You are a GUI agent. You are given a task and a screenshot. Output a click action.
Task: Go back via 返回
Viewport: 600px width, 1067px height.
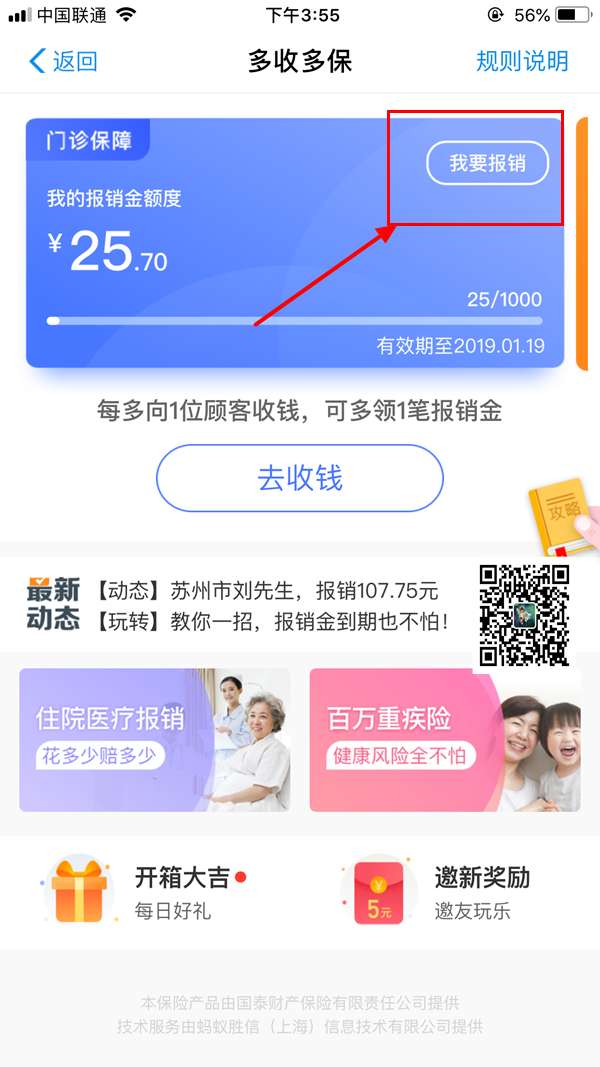pos(64,61)
